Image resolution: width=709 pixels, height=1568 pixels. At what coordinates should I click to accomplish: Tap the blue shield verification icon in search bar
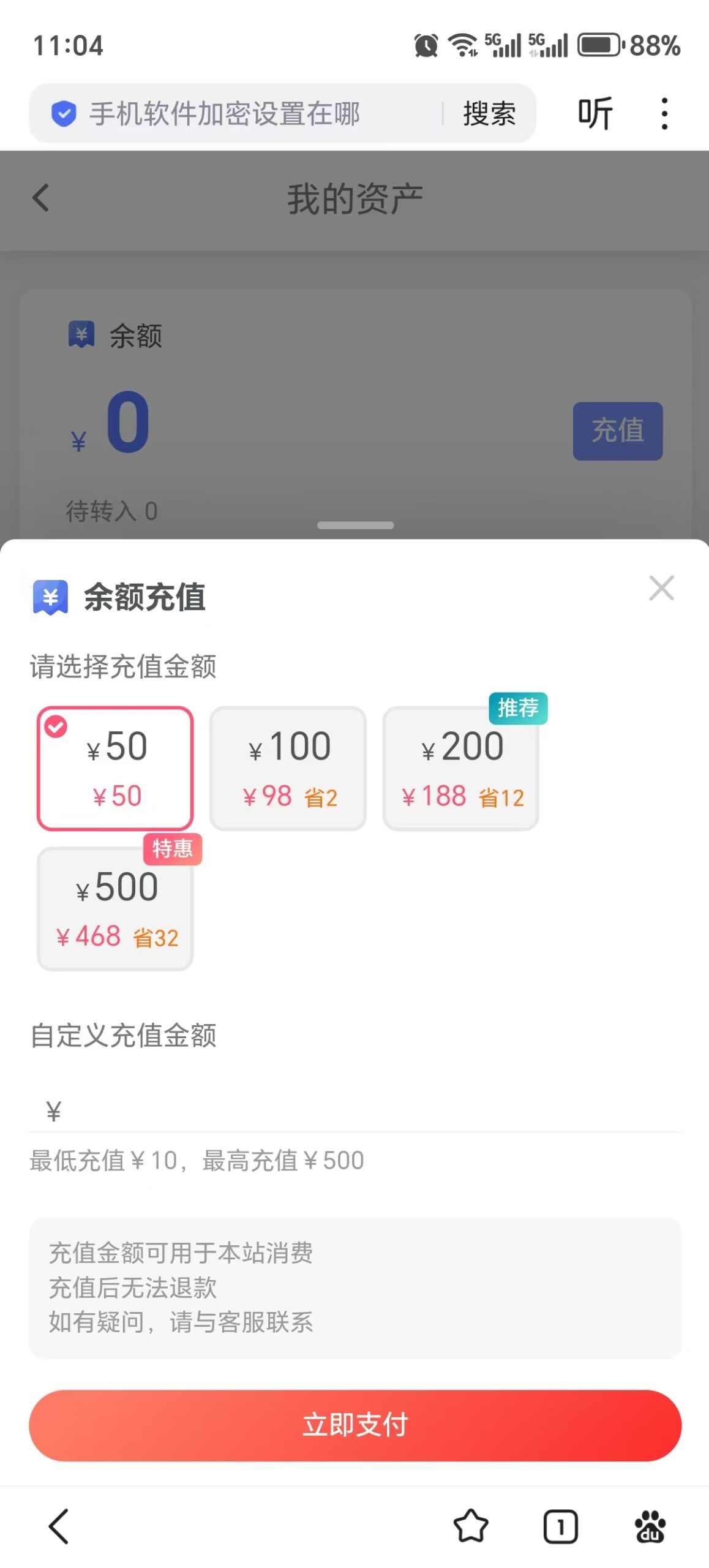pos(63,113)
